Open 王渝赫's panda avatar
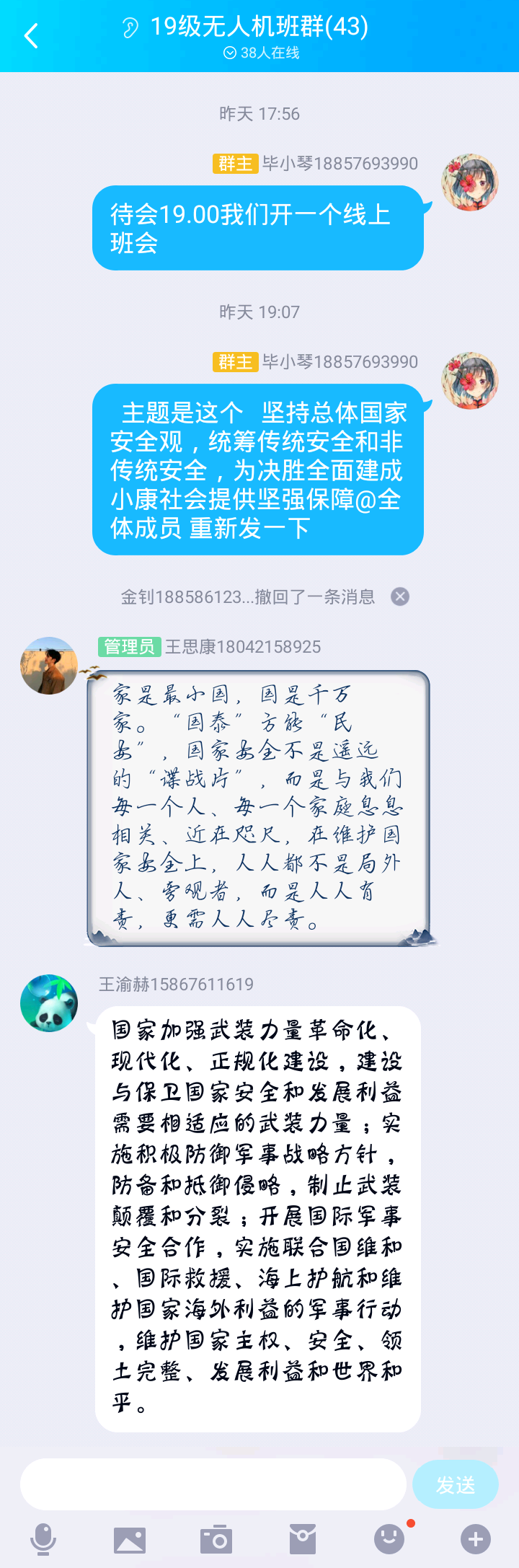 (49, 1003)
